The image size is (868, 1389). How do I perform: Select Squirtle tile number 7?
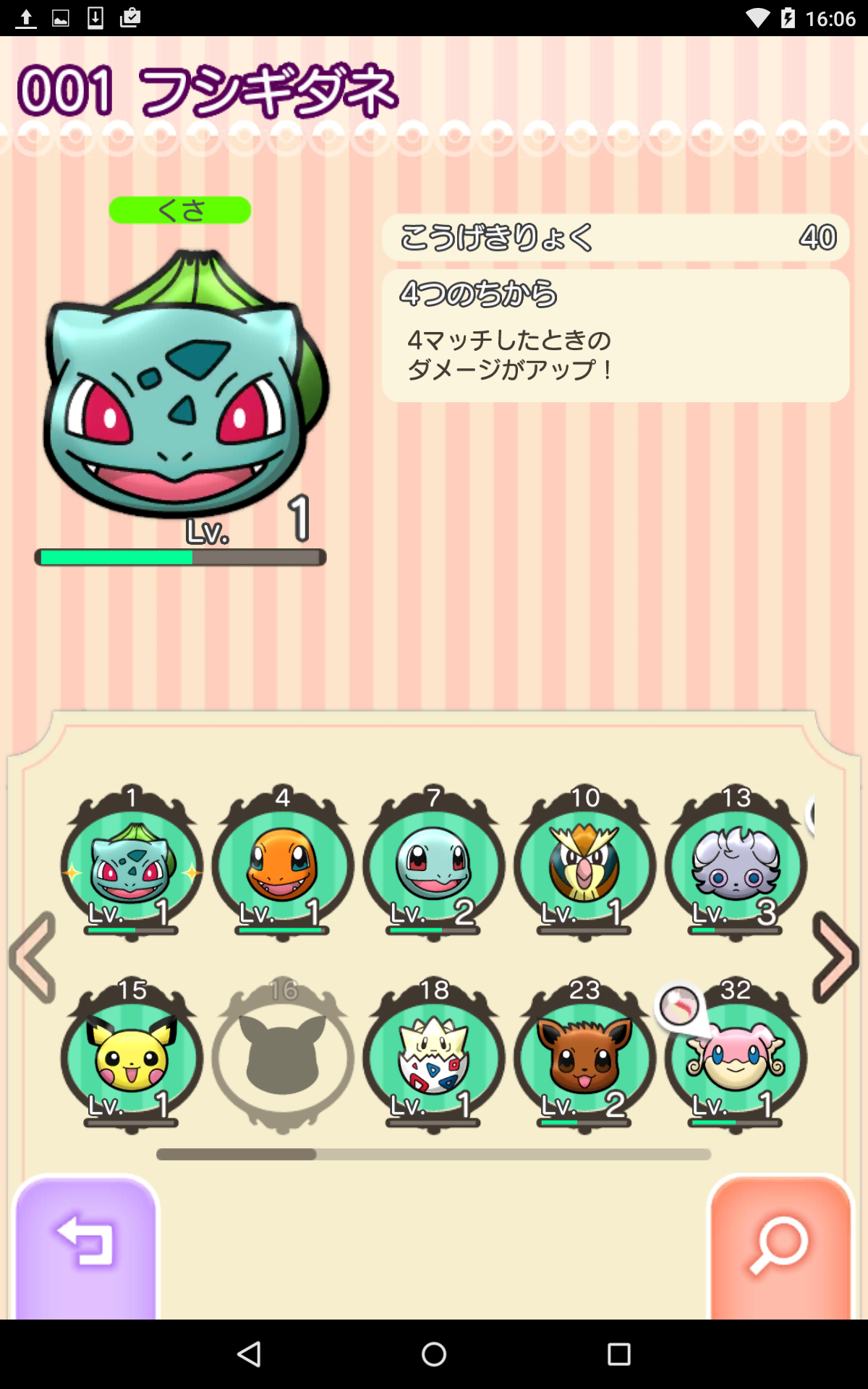pos(434,866)
